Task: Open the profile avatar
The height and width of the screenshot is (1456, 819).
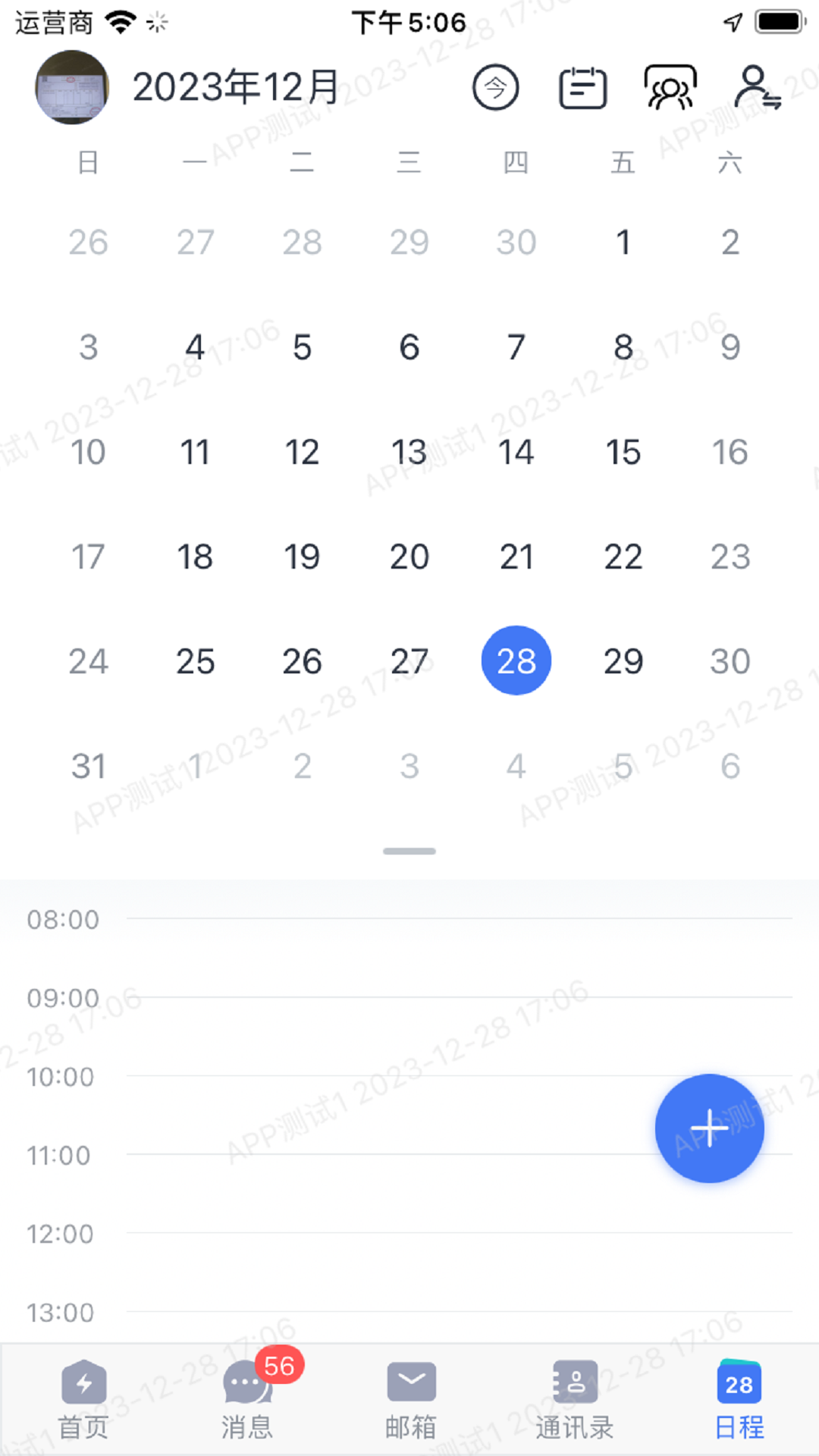Action: point(72,88)
